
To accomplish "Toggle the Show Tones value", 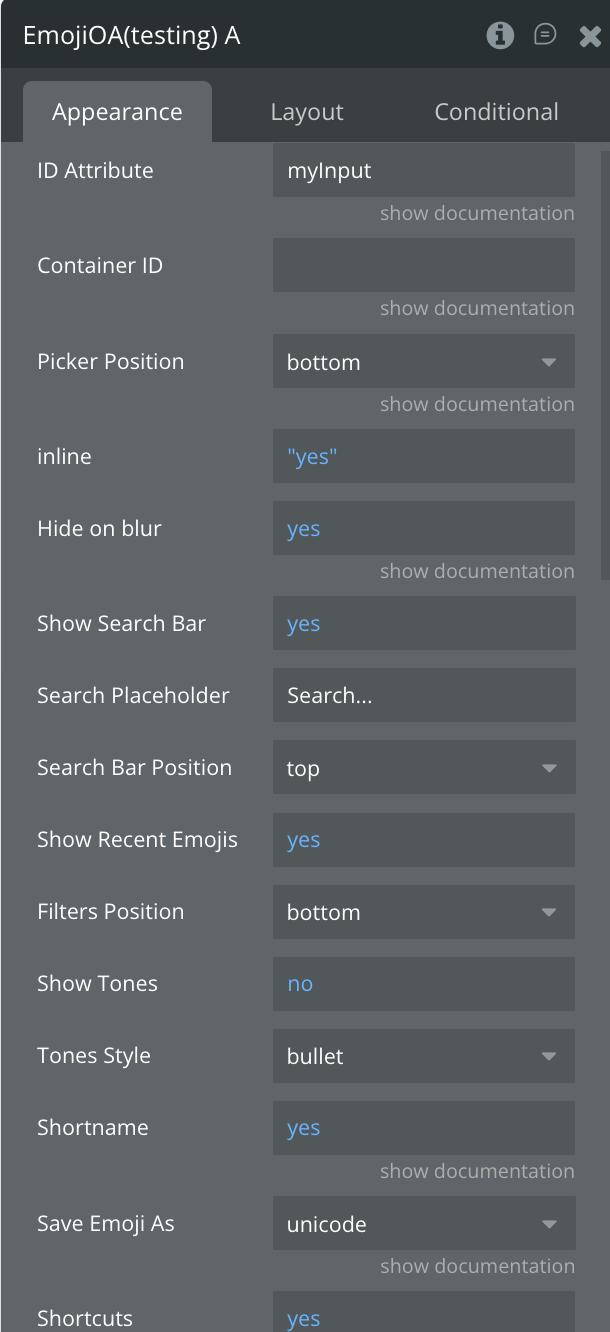I will (423, 984).
